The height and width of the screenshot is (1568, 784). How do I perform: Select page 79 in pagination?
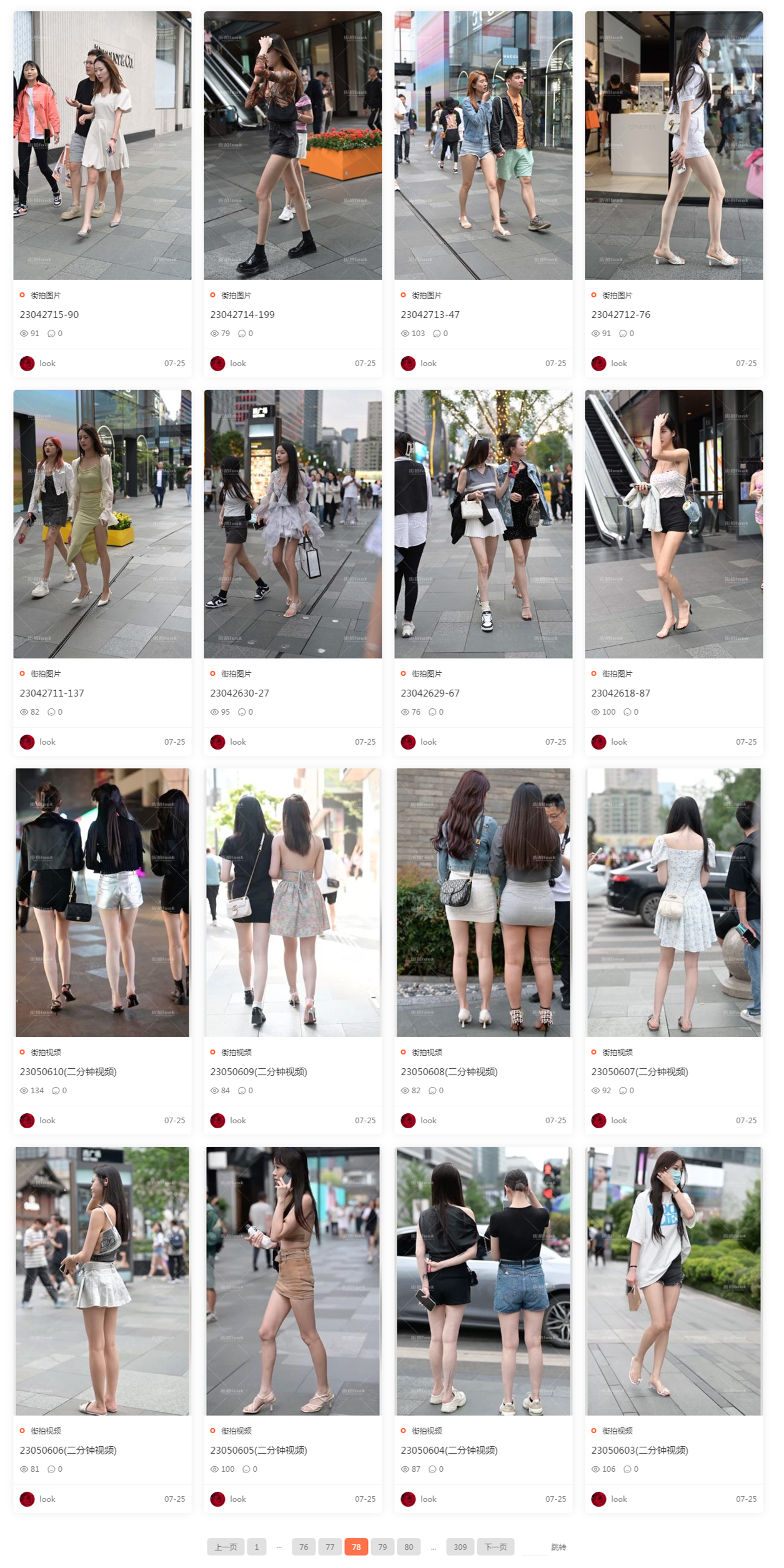pos(382,1547)
